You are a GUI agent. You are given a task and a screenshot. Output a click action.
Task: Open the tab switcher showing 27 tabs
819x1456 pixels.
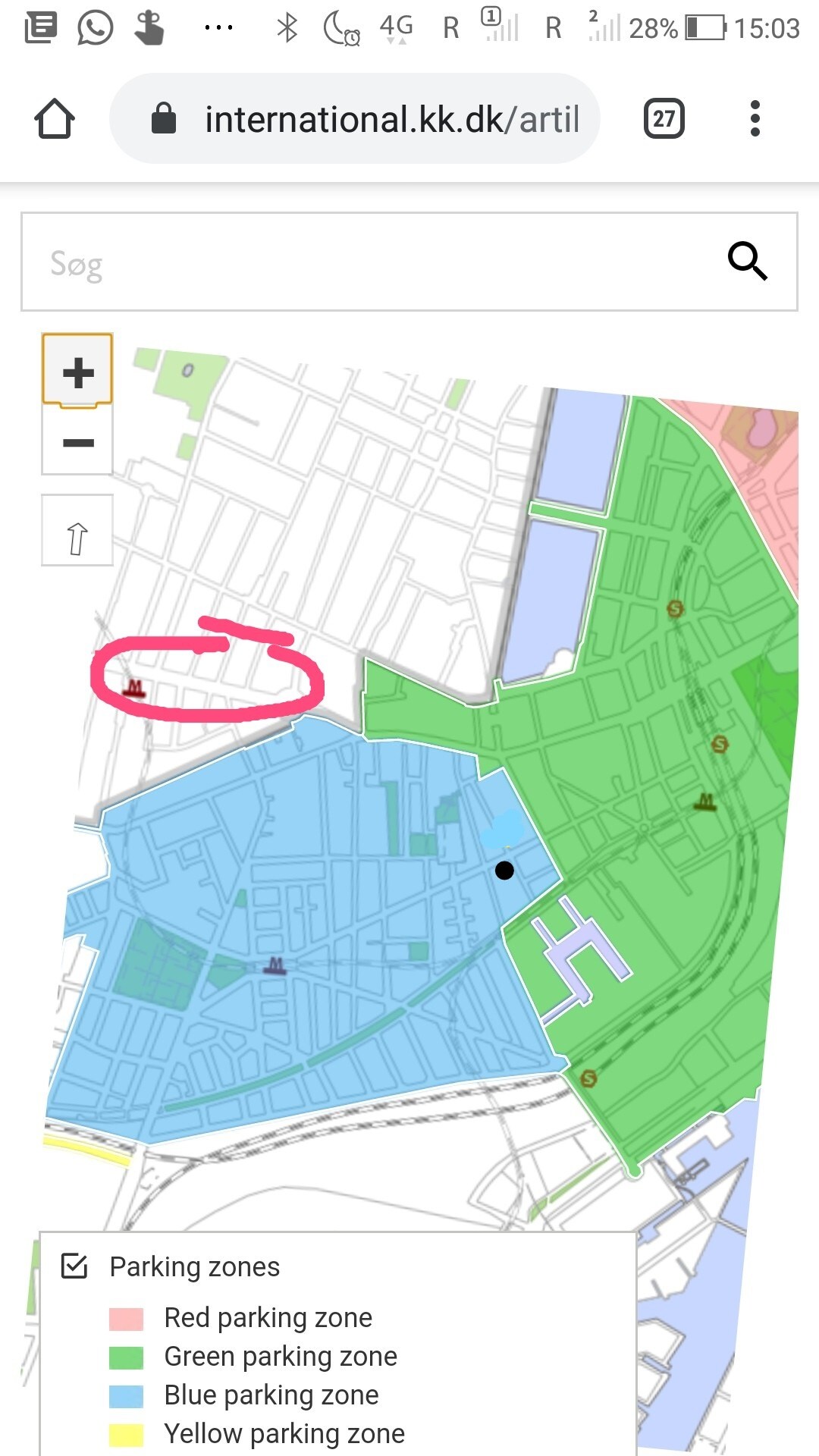coord(664,119)
